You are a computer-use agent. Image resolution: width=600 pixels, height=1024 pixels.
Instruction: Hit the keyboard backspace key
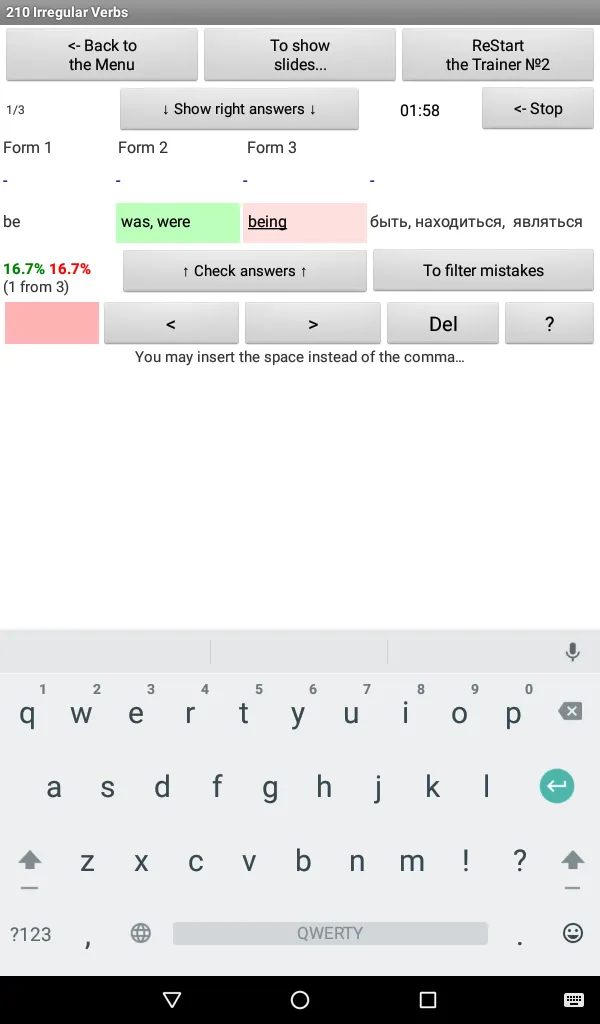click(570, 712)
